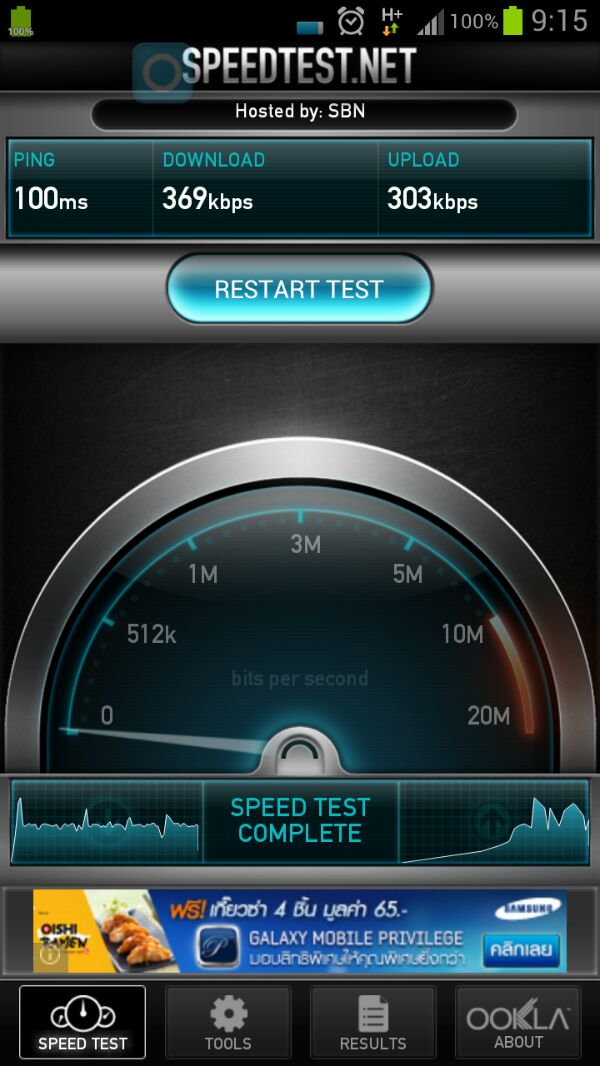The width and height of the screenshot is (600, 1066).
Task: Open the Ookla About tab
Action: point(518,1022)
